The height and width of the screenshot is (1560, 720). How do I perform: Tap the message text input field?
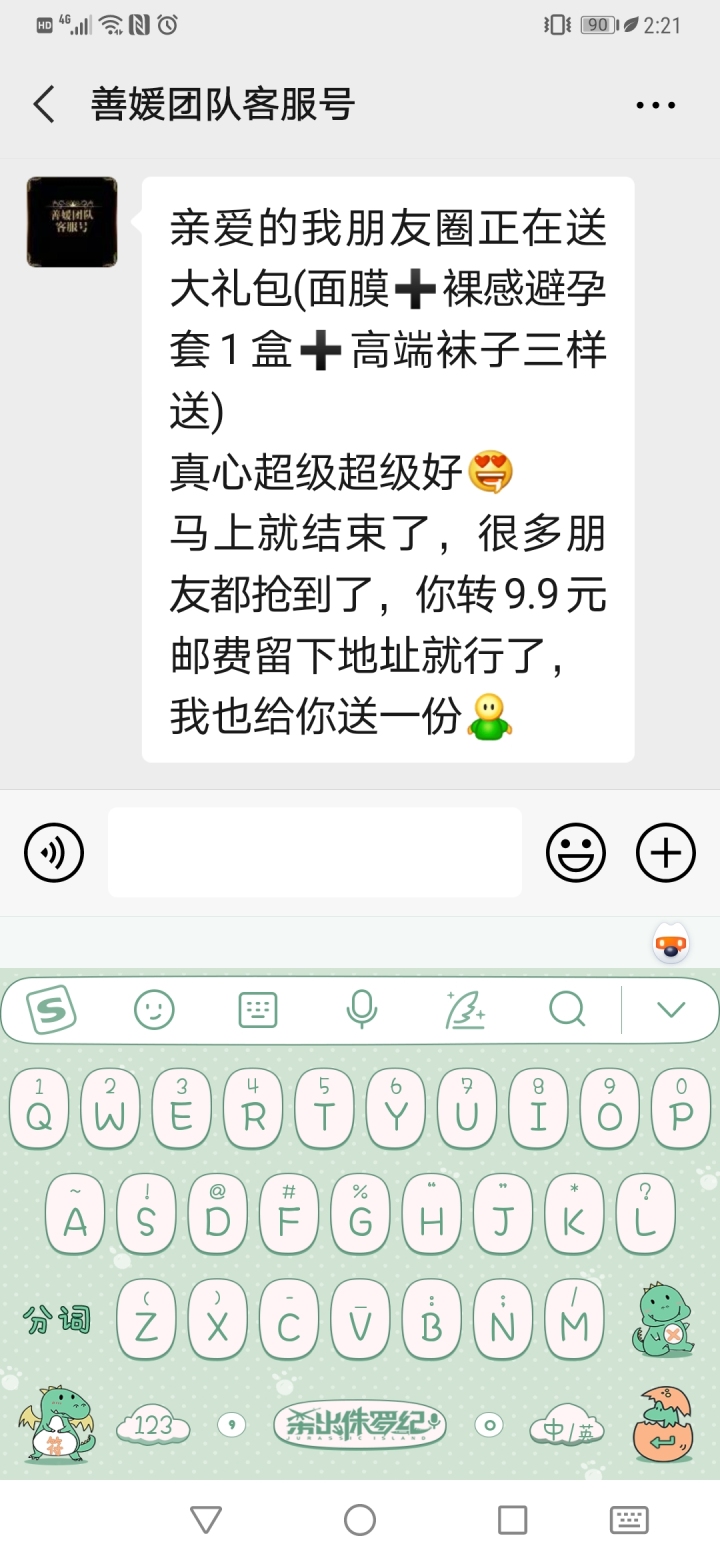[315, 852]
